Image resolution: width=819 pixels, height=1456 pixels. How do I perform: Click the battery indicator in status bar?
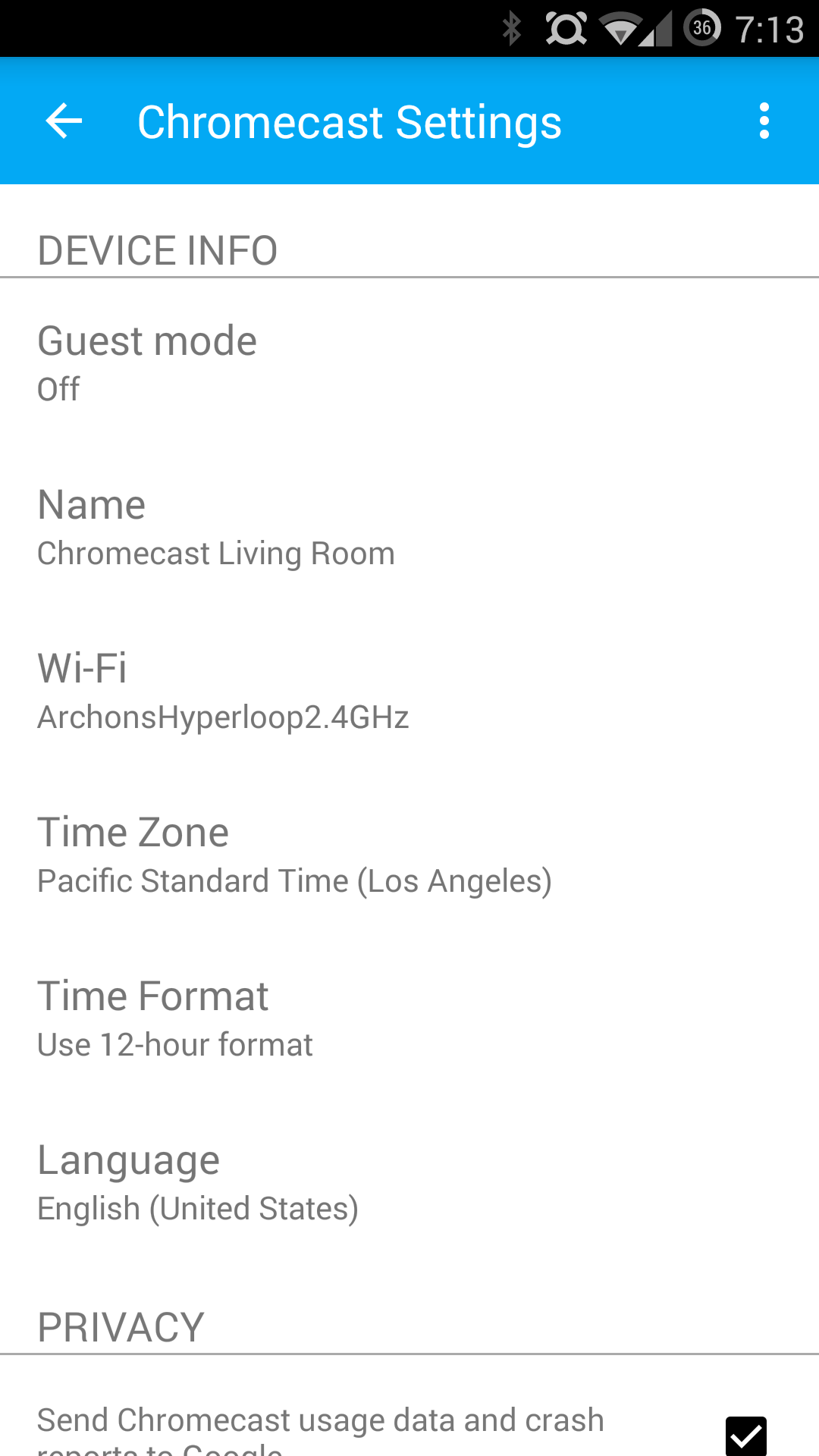click(x=701, y=28)
